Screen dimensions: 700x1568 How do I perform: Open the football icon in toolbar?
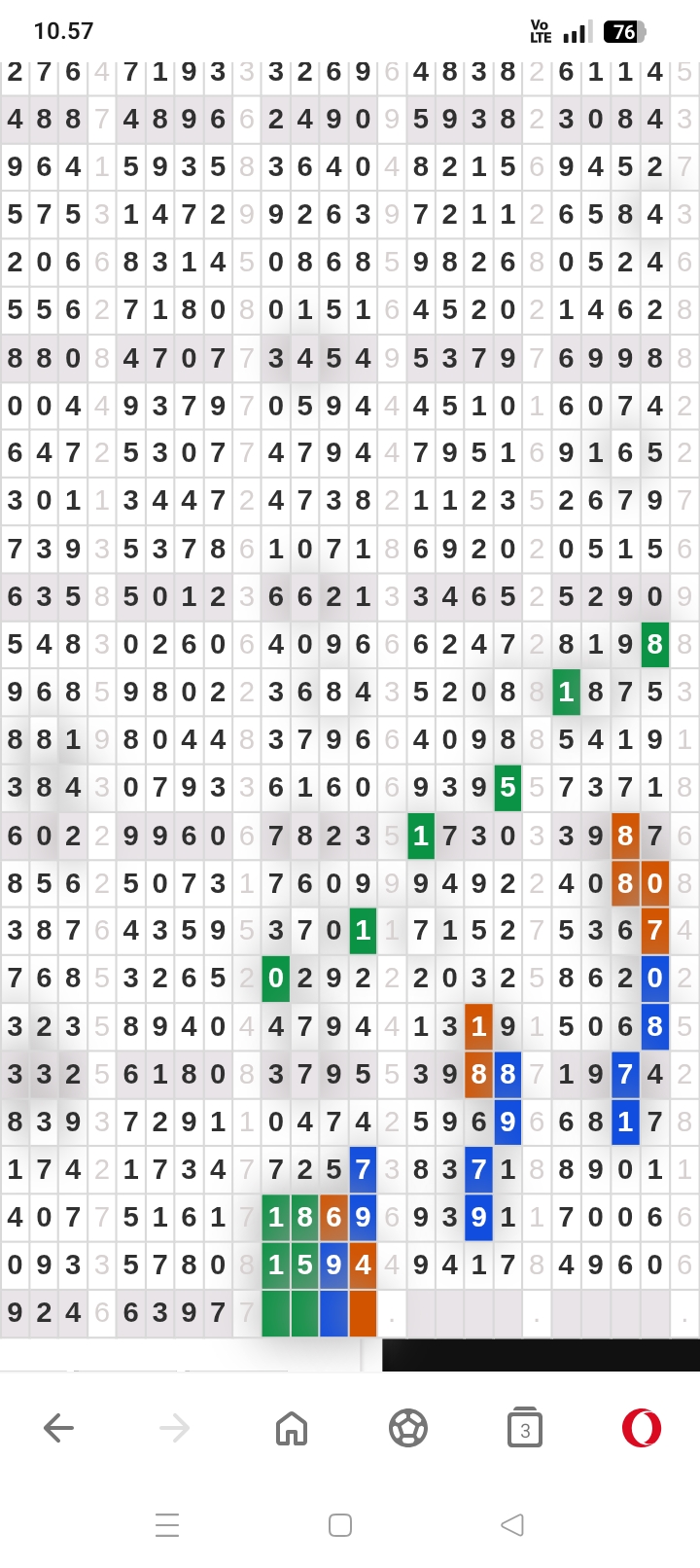[408, 1428]
